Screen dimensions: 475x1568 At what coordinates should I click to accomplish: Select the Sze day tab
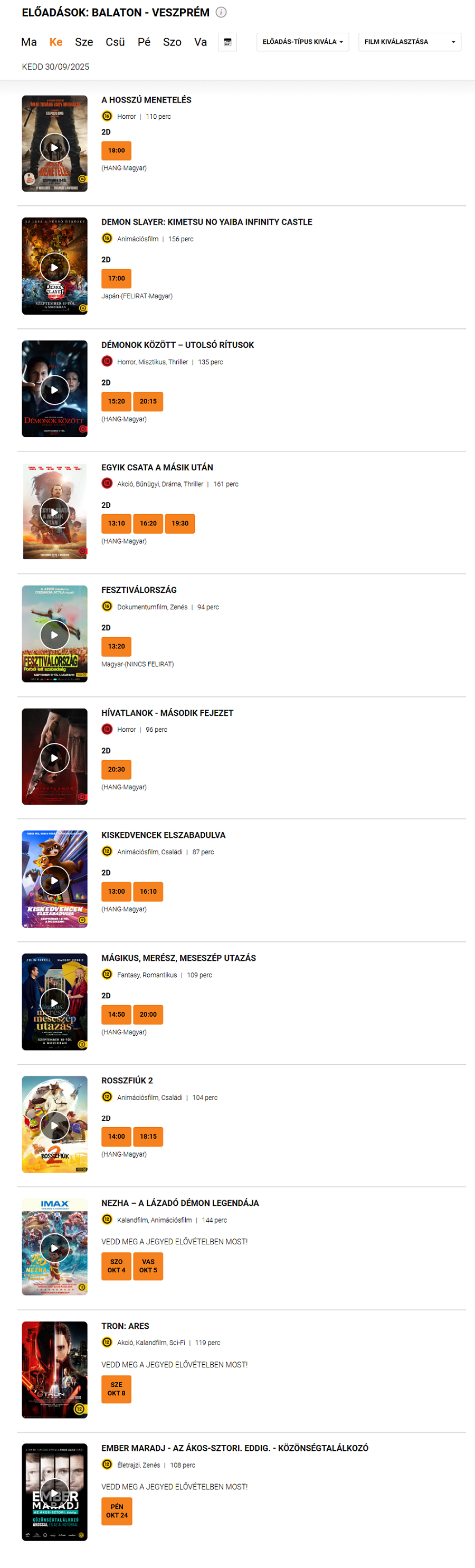pyautogui.click(x=84, y=42)
